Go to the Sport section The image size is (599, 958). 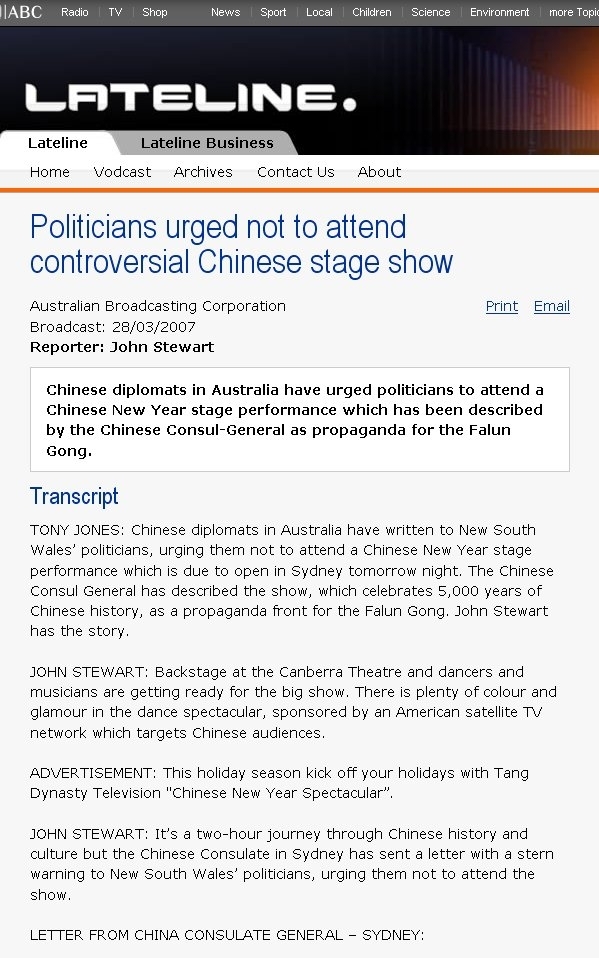pyautogui.click(x=273, y=12)
